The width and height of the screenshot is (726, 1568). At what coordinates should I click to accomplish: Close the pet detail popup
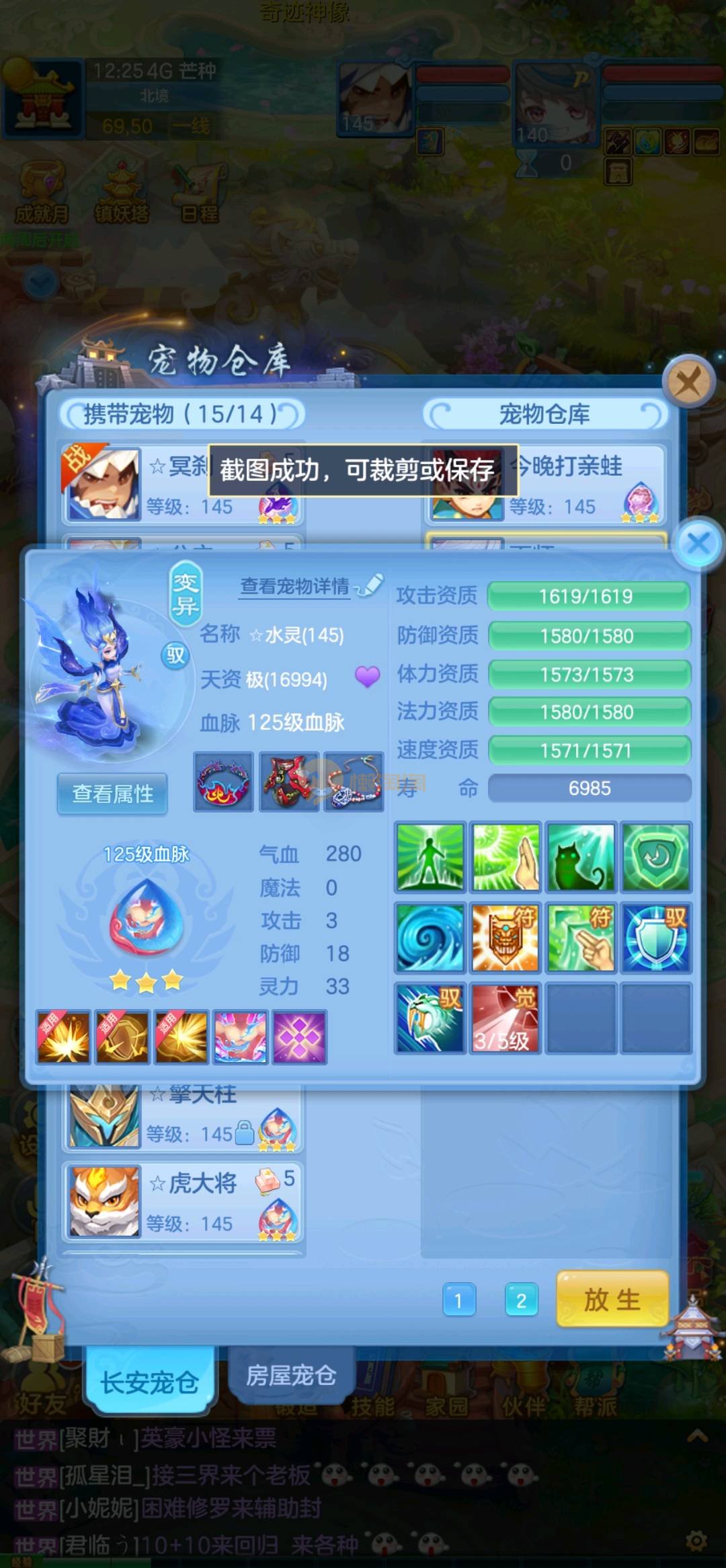(698, 544)
